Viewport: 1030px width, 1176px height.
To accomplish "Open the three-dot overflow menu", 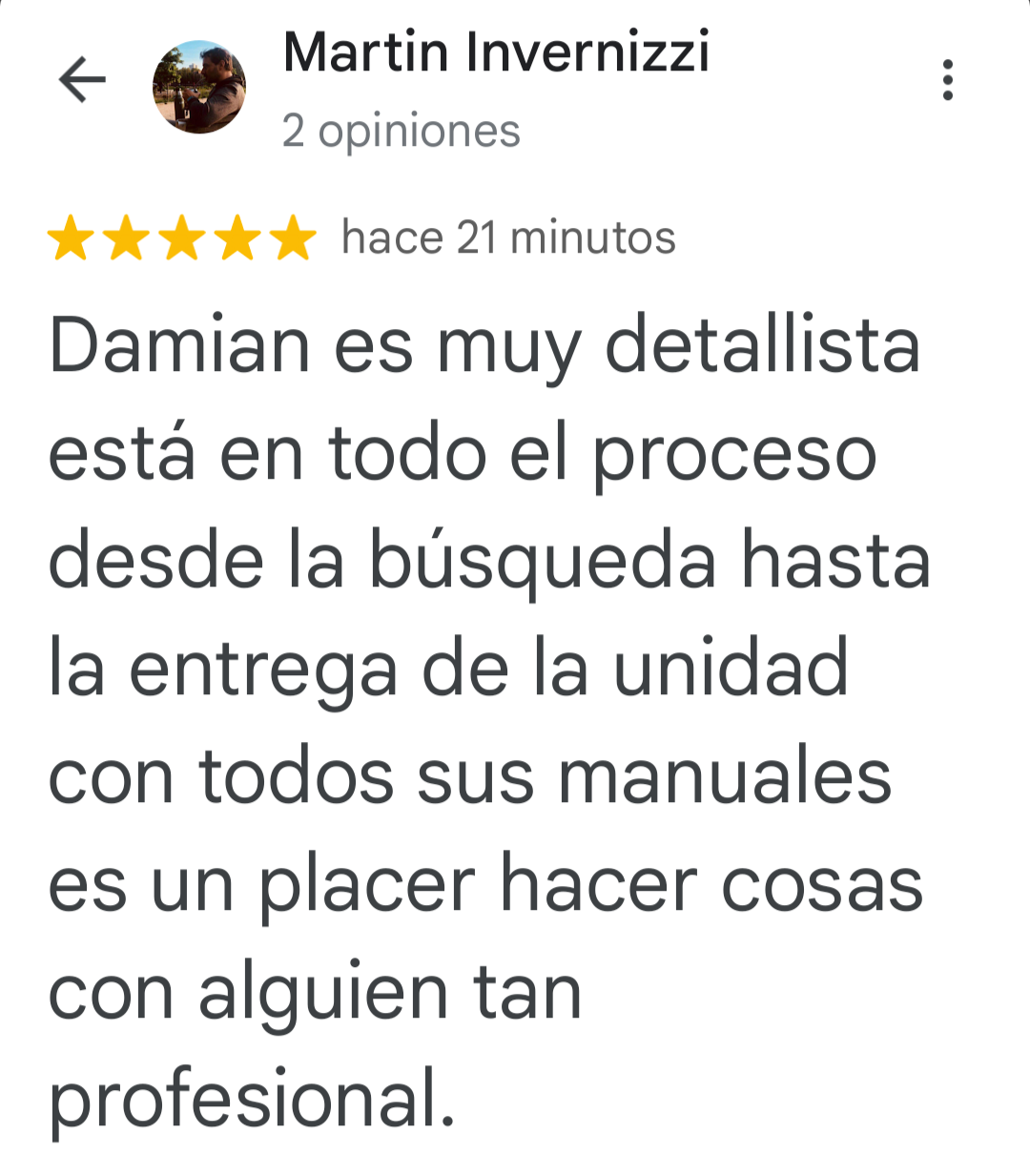I will click(947, 80).
